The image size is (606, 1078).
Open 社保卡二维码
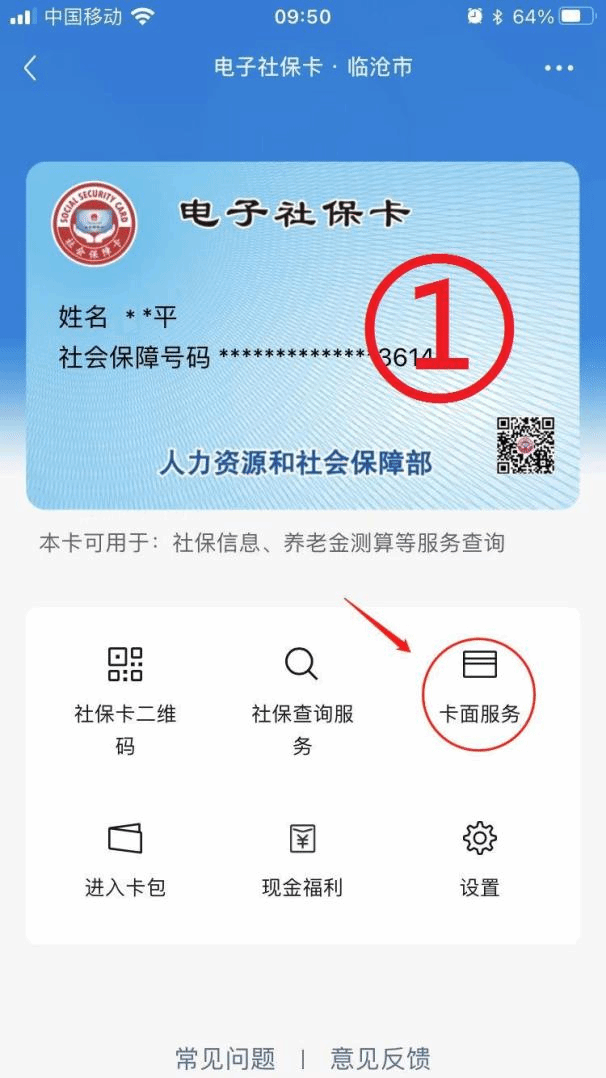[125, 700]
